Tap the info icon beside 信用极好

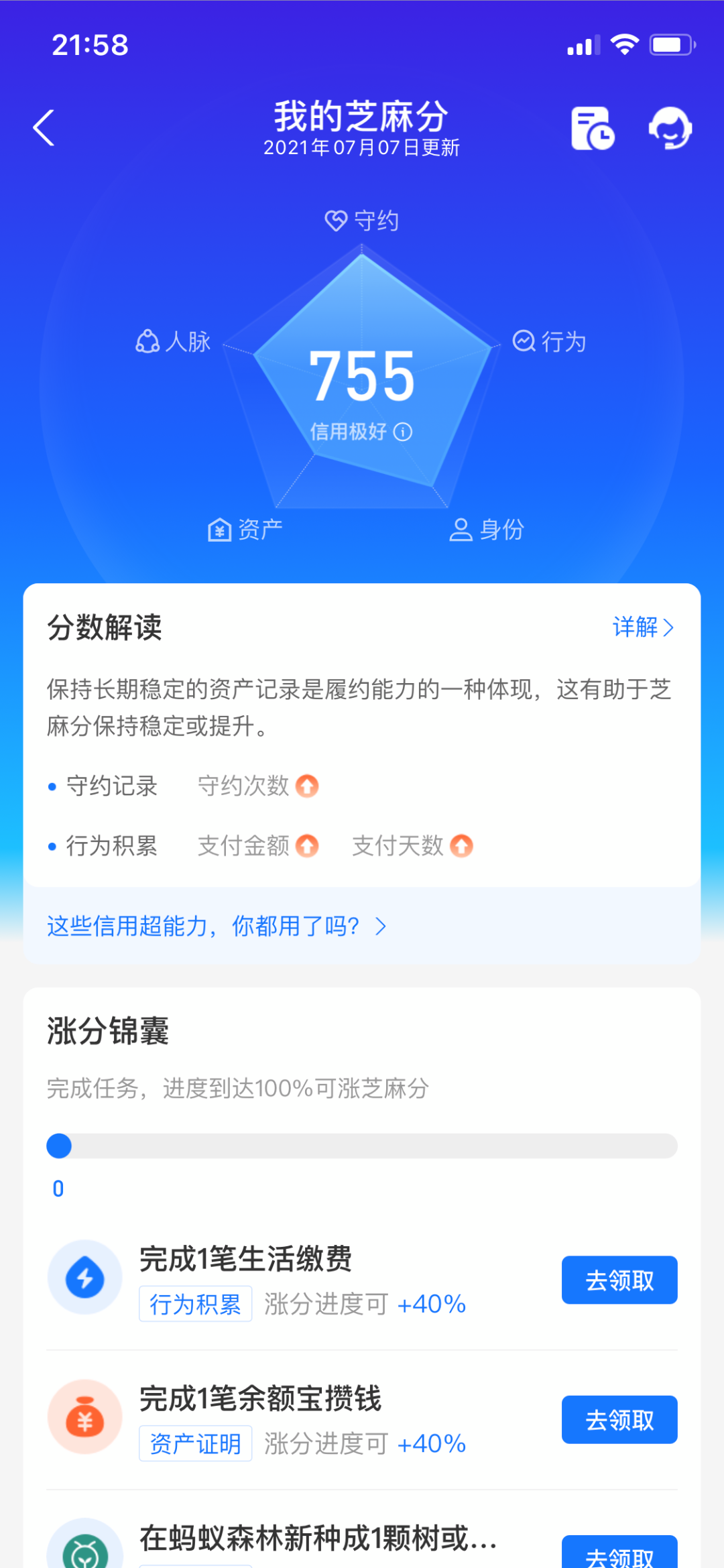403,432
